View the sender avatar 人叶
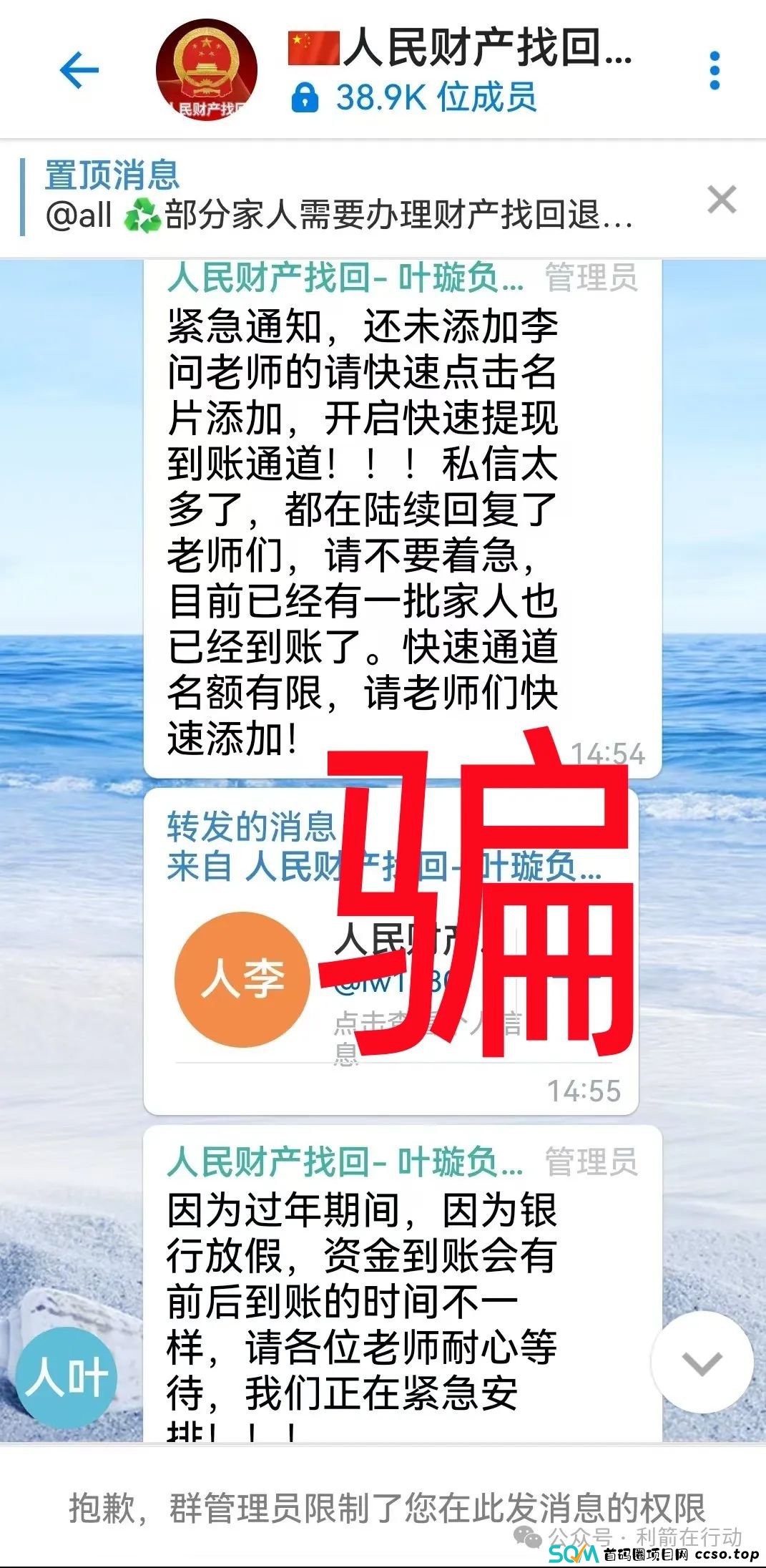This screenshot has height=1568, width=766. pyautogui.click(x=66, y=1378)
